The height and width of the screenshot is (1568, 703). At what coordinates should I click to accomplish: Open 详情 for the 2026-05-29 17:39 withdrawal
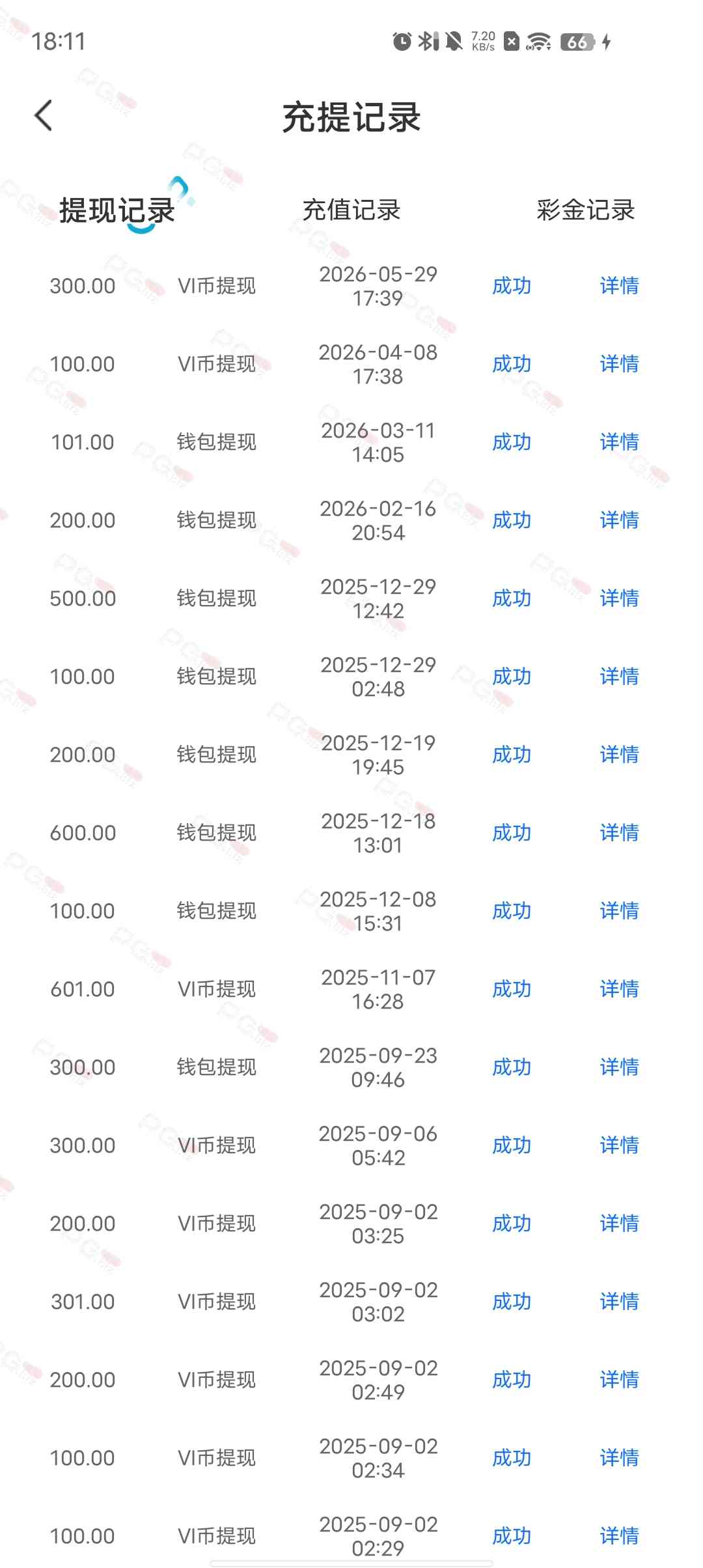click(x=619, y=286)
